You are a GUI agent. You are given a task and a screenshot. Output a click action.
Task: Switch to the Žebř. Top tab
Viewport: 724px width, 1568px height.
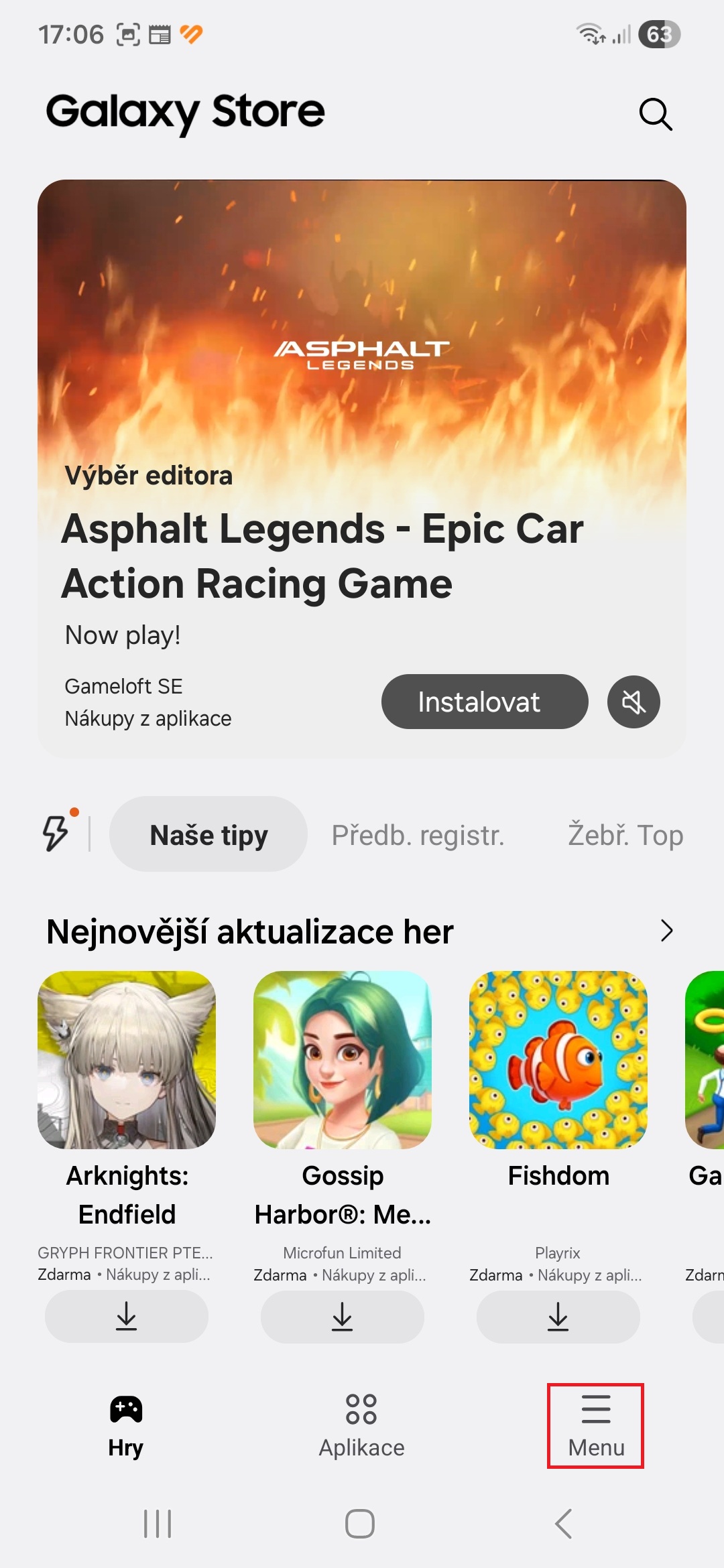[625, 836]
